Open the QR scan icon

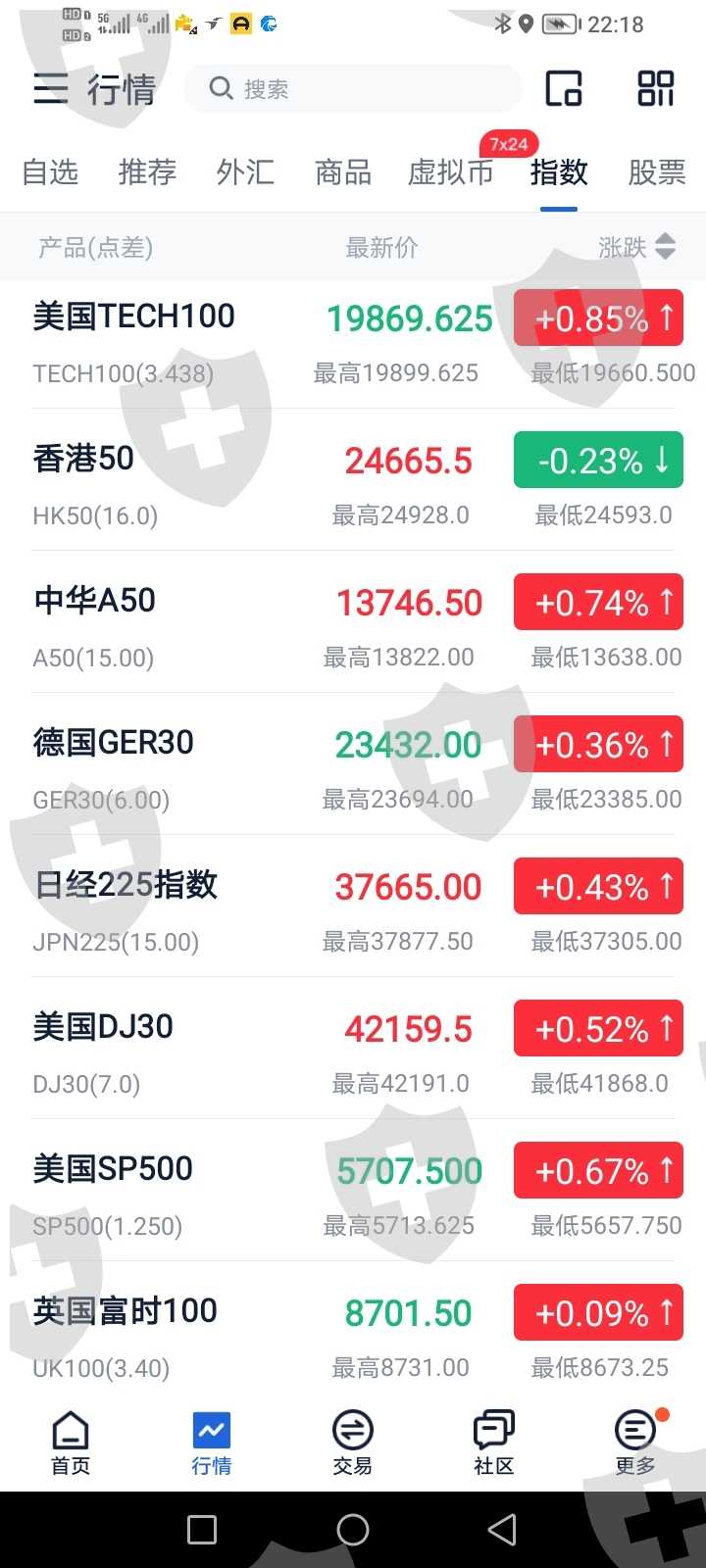click(x=656, y=89)
